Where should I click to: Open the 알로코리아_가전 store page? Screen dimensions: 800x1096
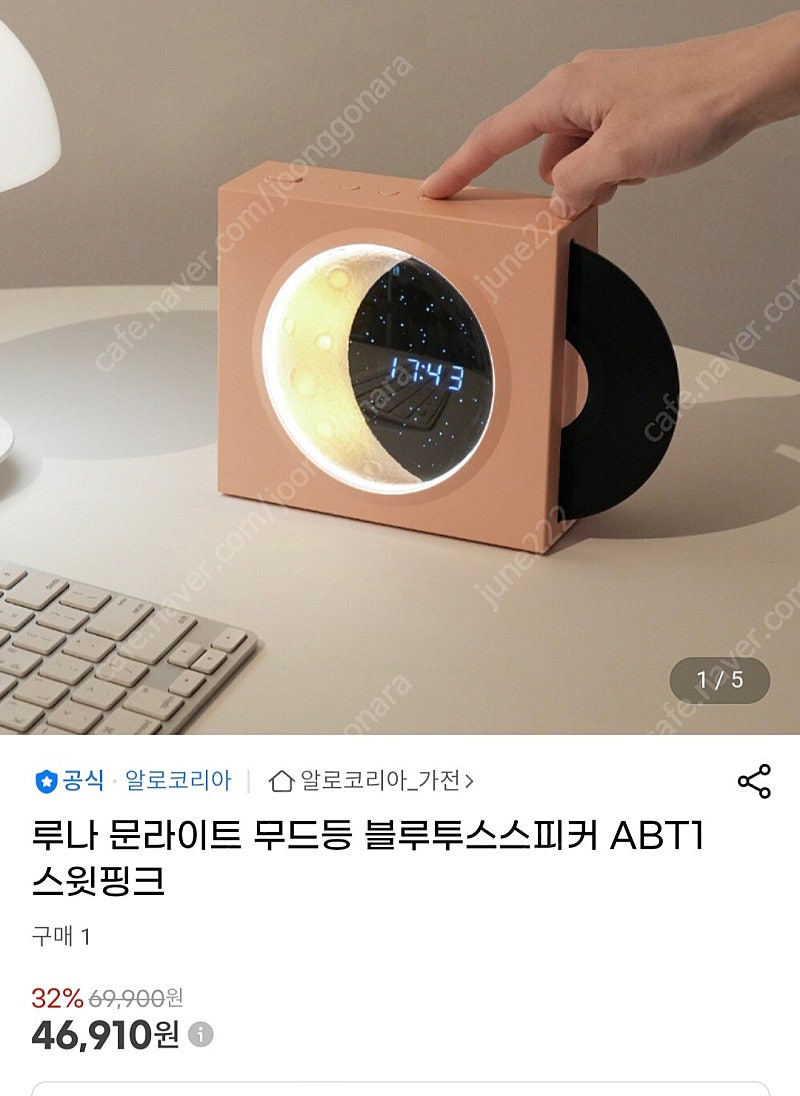point(373,780)
